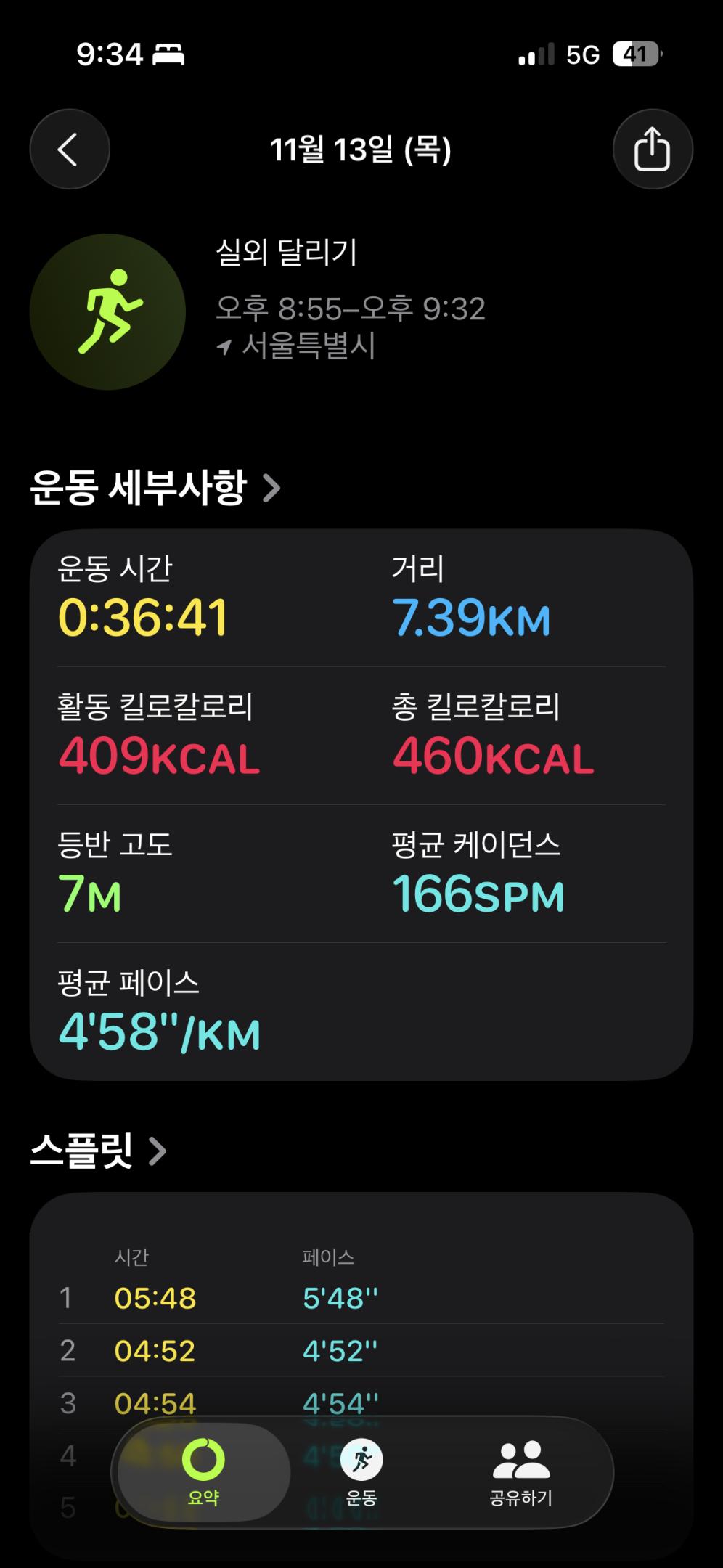Tap the battery indicator showing 41
Screen dimensions: 723x1568
634,54
